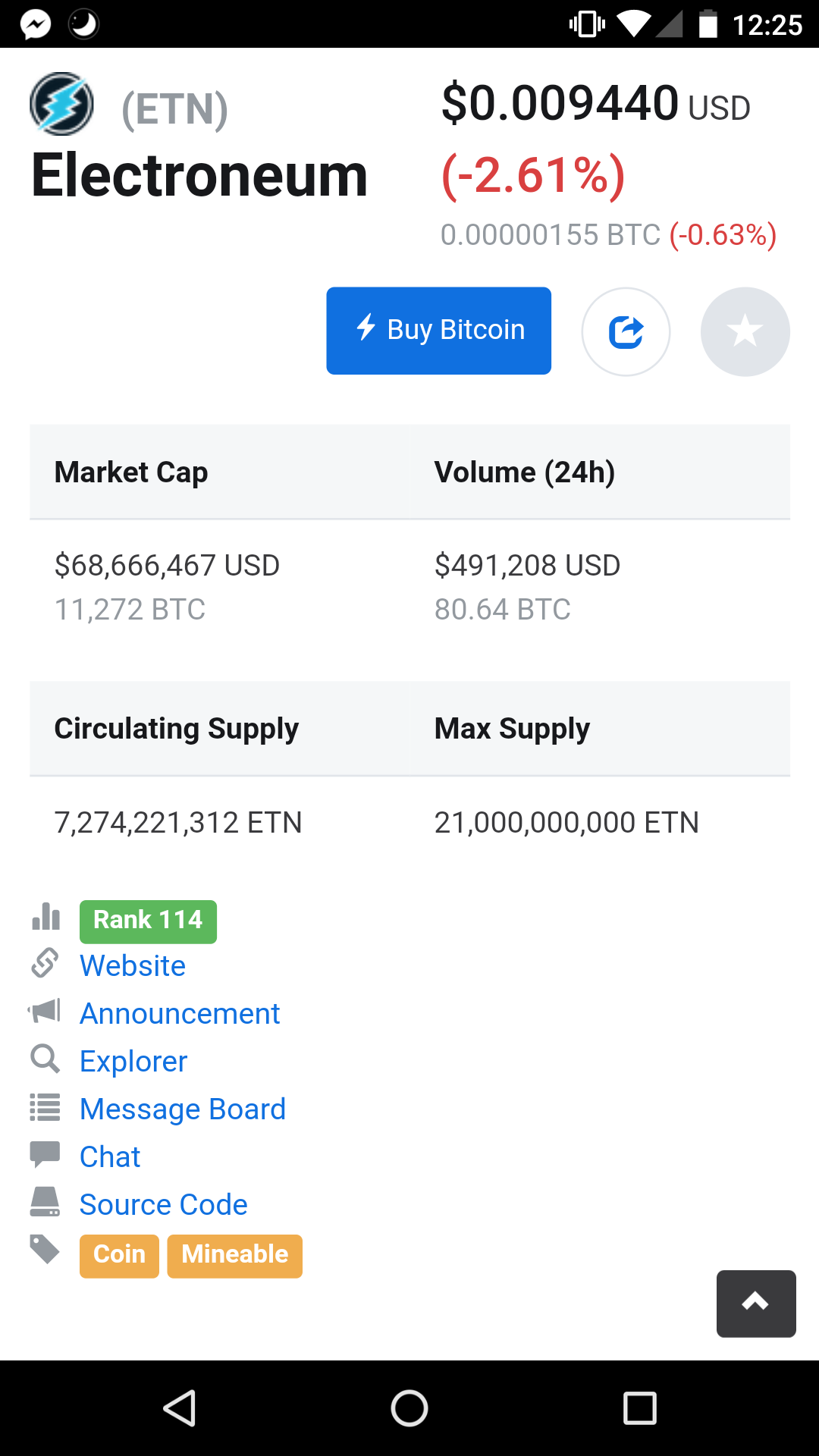The width and height of the screenshot is (819, 1456).
Task: Share the Electroneum page
Action: click(626, 331)
